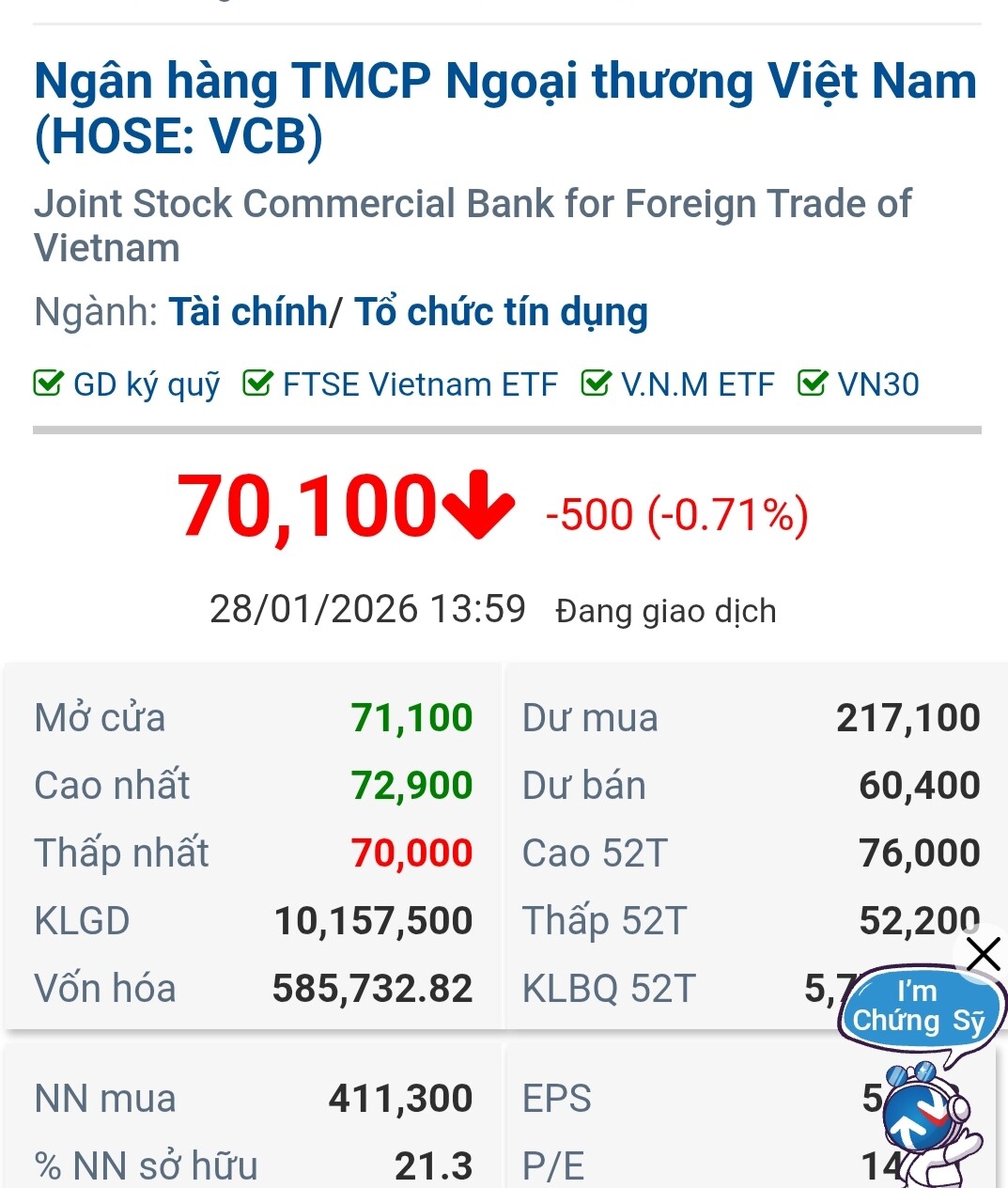The height and width of the screenshot is (1188, 1008).
Task: Open the I'm Chứng Sỹ assistant
Action: 921,1081
